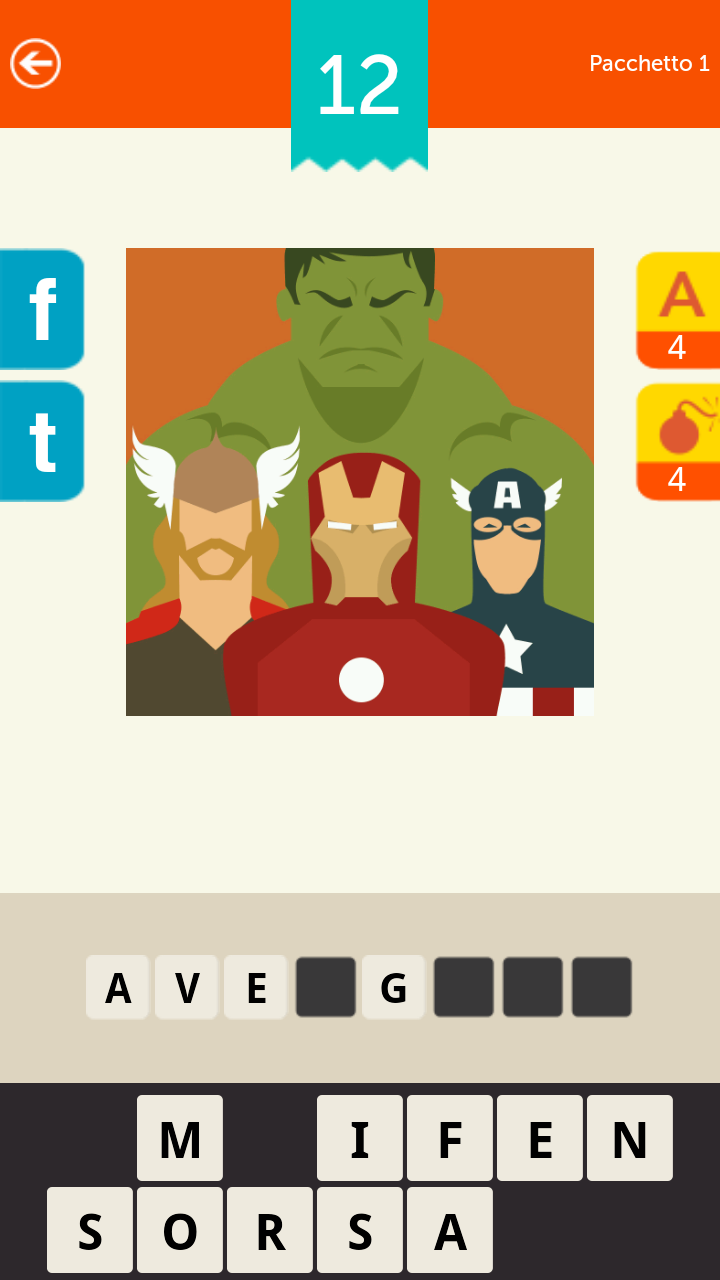Use the bomb hint
The height and width of the screenshot is (1280, 720).
pyautogui.click(x=678, y=441)
